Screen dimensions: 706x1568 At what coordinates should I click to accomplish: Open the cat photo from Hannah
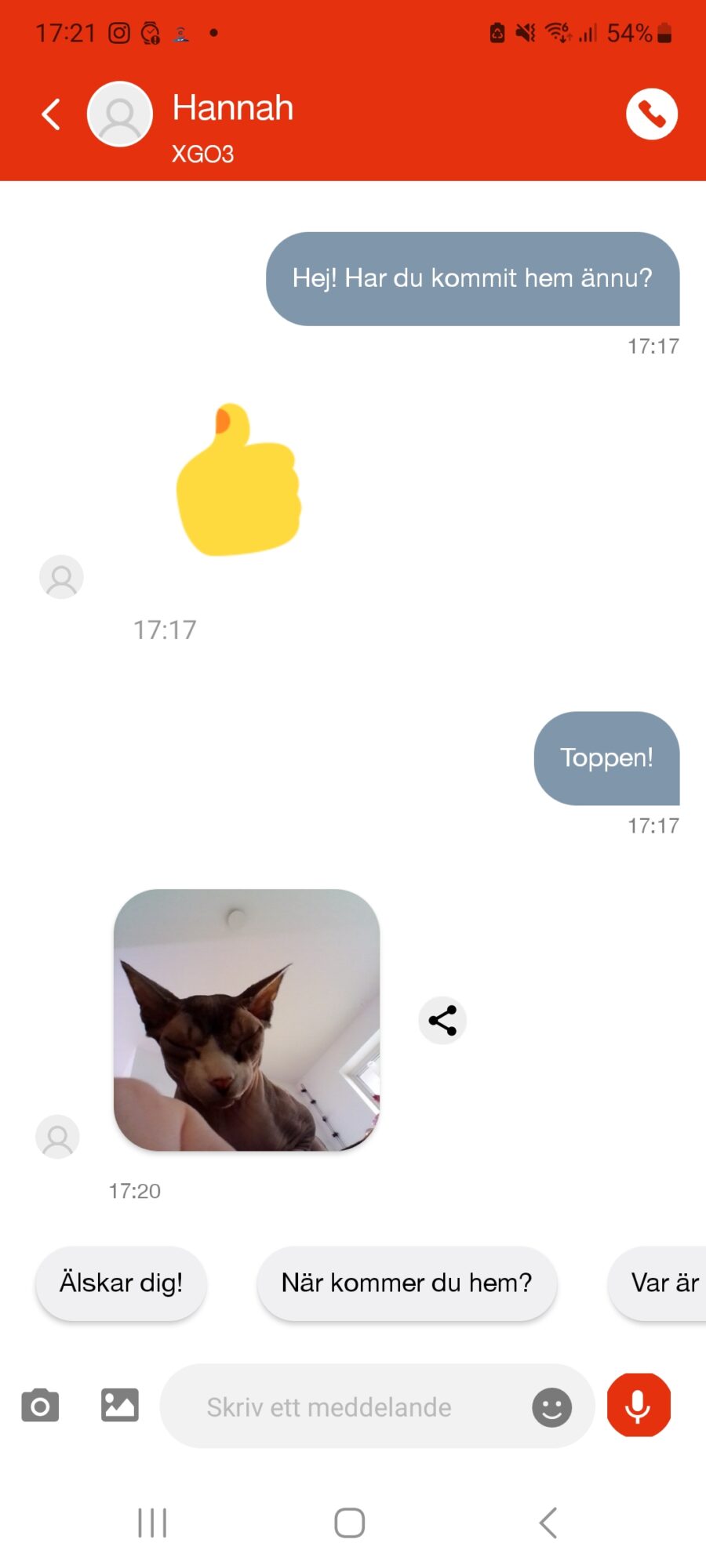pos(246,1019)
